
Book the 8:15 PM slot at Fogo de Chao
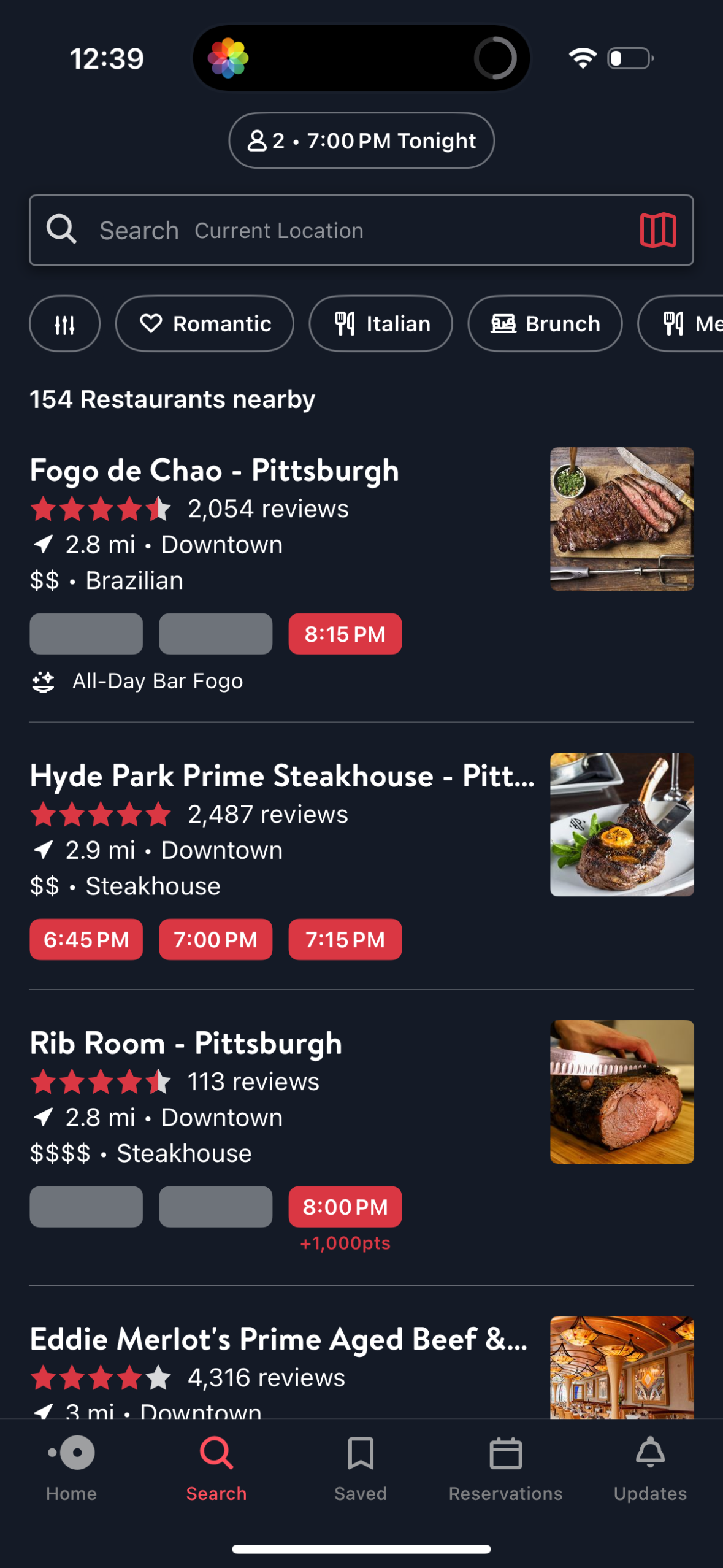point(345,634)
